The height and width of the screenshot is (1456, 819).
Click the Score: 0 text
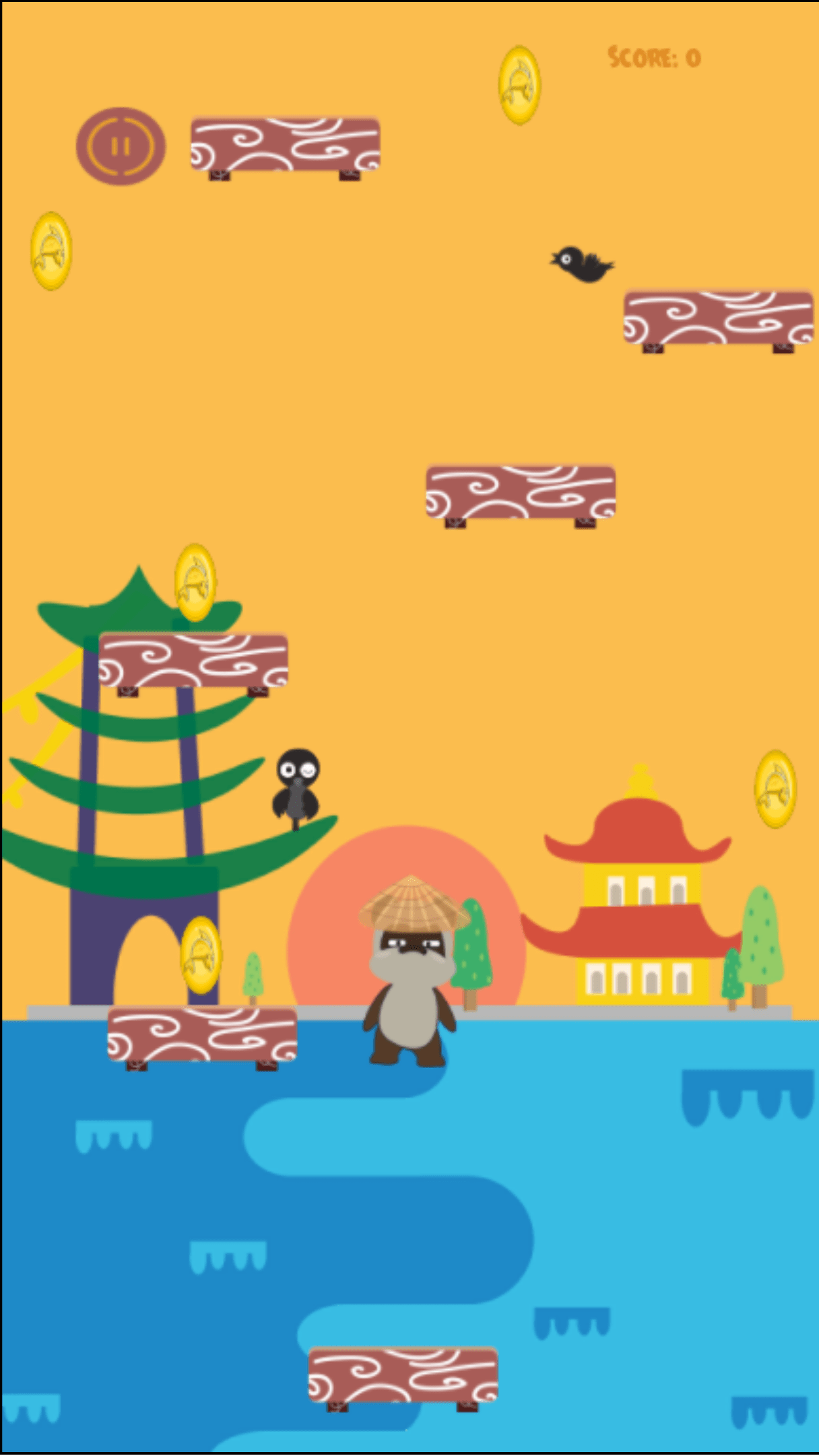coord(652,57)
